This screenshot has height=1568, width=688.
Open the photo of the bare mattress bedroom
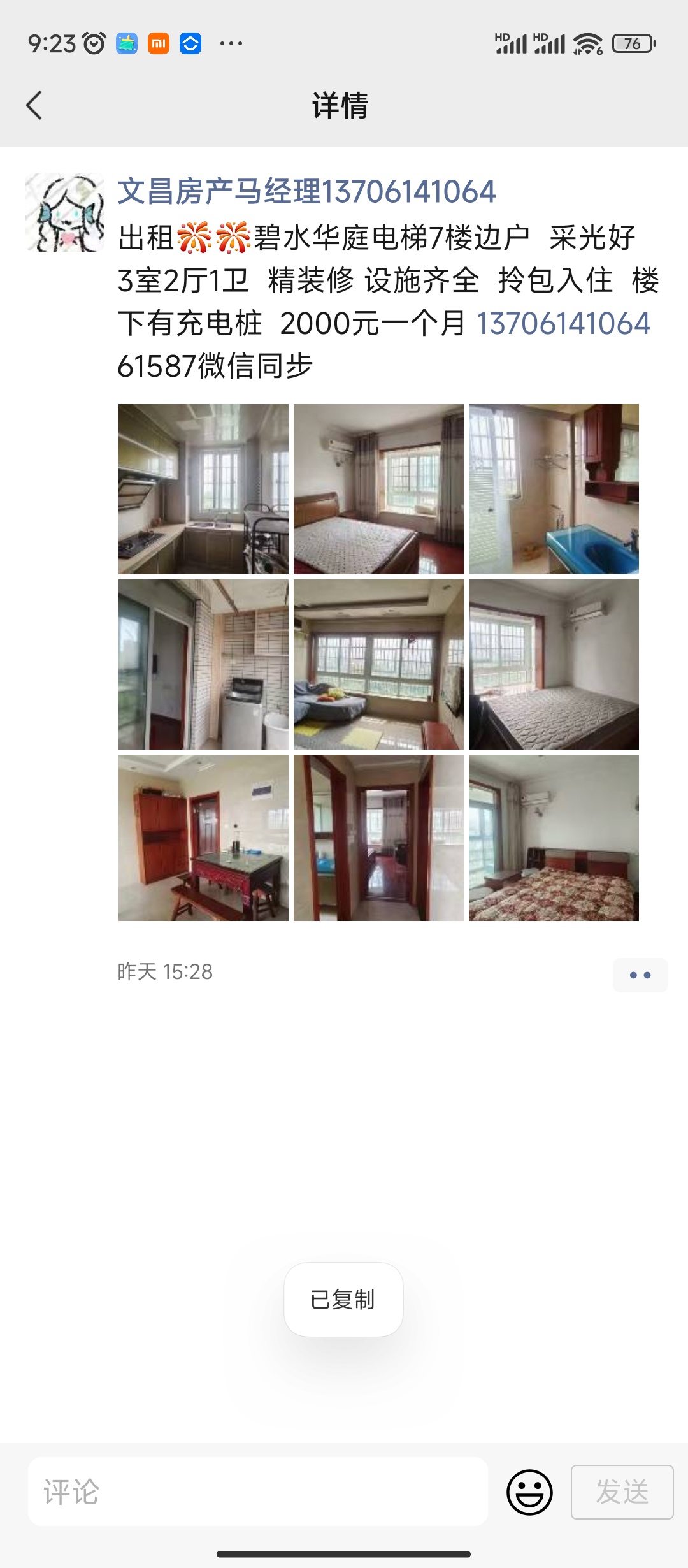pos(554,664)
